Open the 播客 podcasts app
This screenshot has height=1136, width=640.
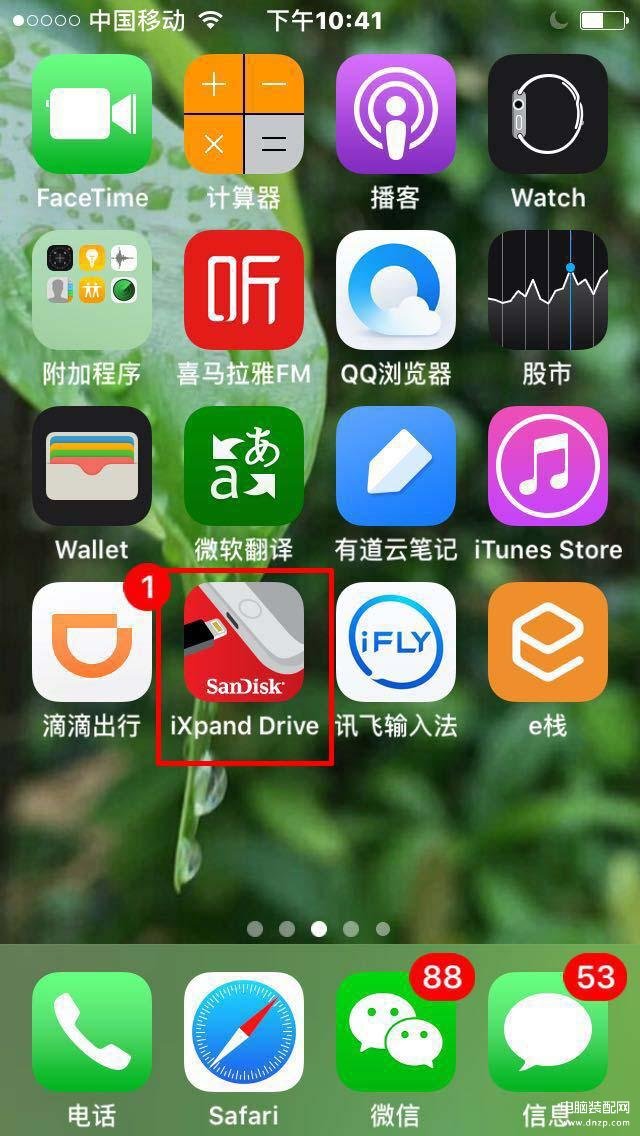(396, 114)
